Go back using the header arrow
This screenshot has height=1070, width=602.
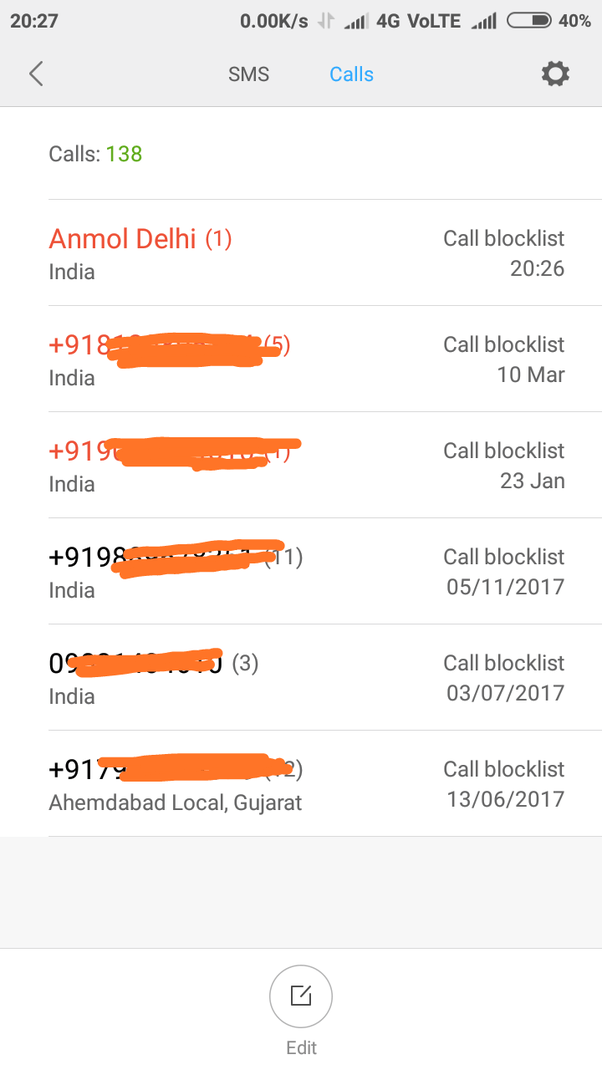[x=36, y=74]
